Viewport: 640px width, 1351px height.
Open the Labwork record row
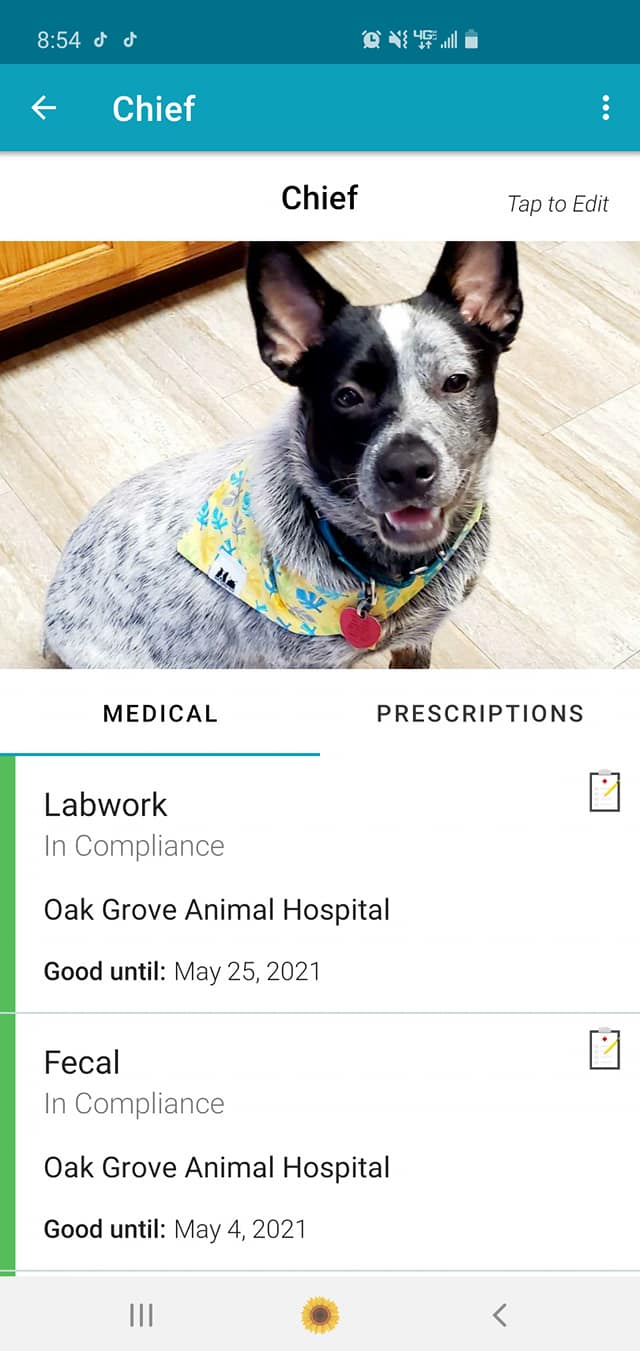(x=320, y=884)
